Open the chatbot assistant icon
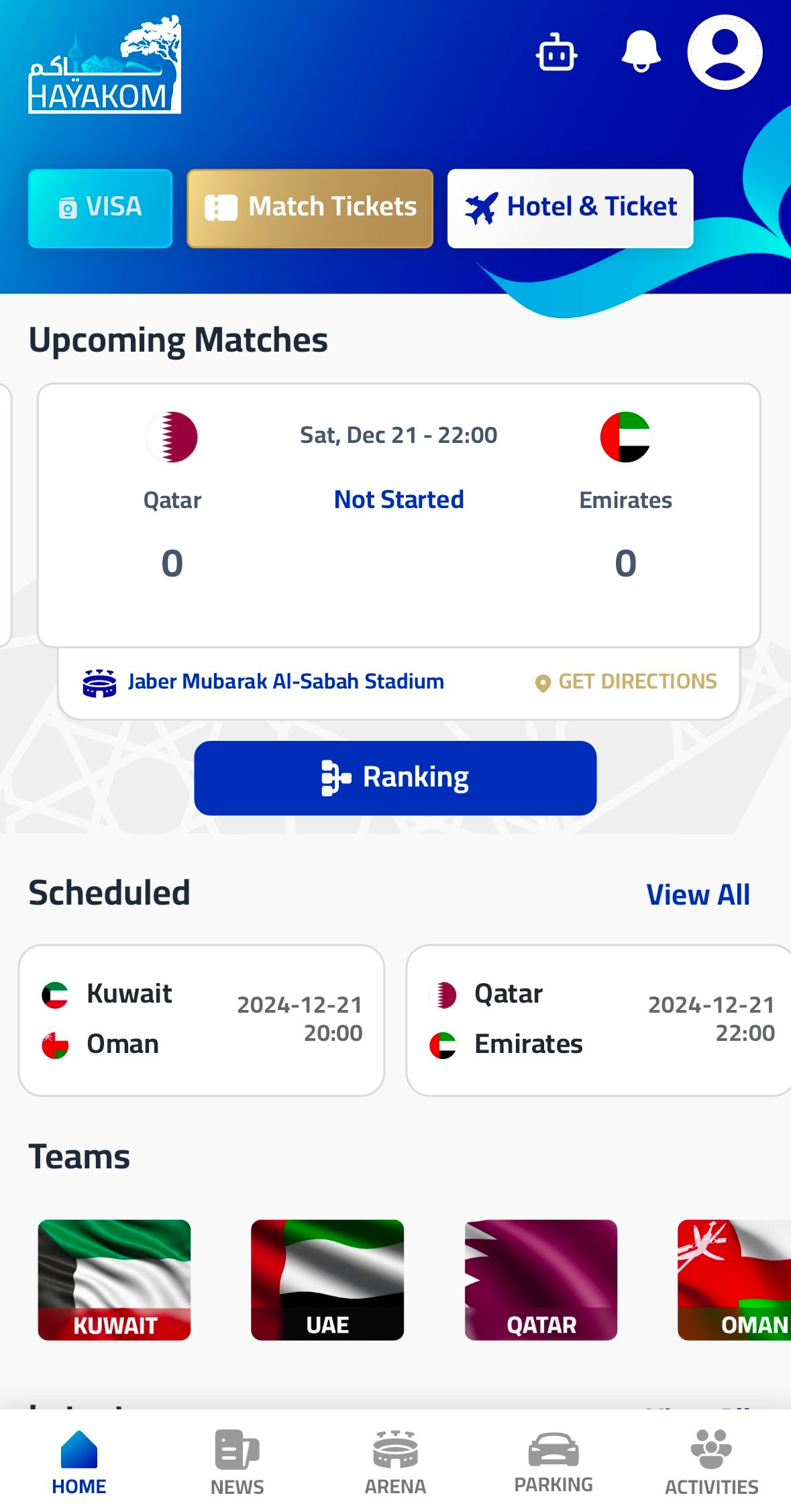Screen dimensions: 791x1512 [556, 52]
